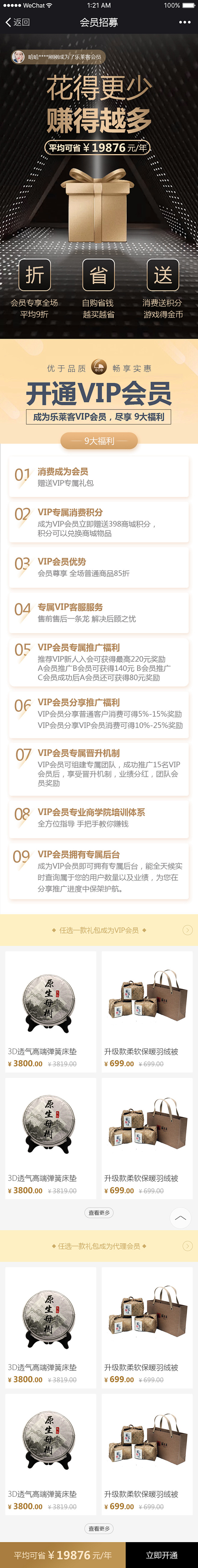Jump to top with the up-arrow button
The height and width of the screenshot is (1568, 198).
coord(180,1218)
